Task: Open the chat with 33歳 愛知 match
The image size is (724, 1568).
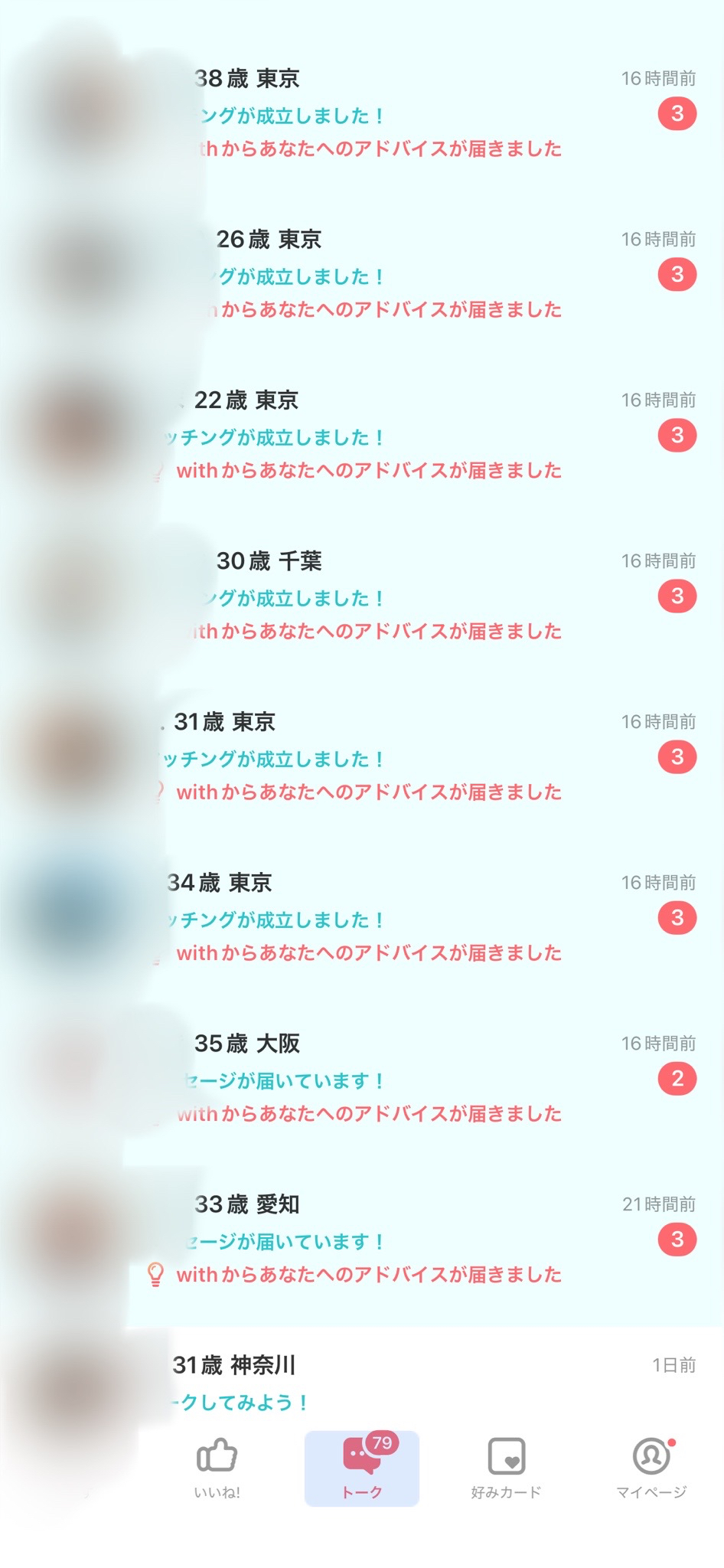Action: click(x=362, y=1238)
